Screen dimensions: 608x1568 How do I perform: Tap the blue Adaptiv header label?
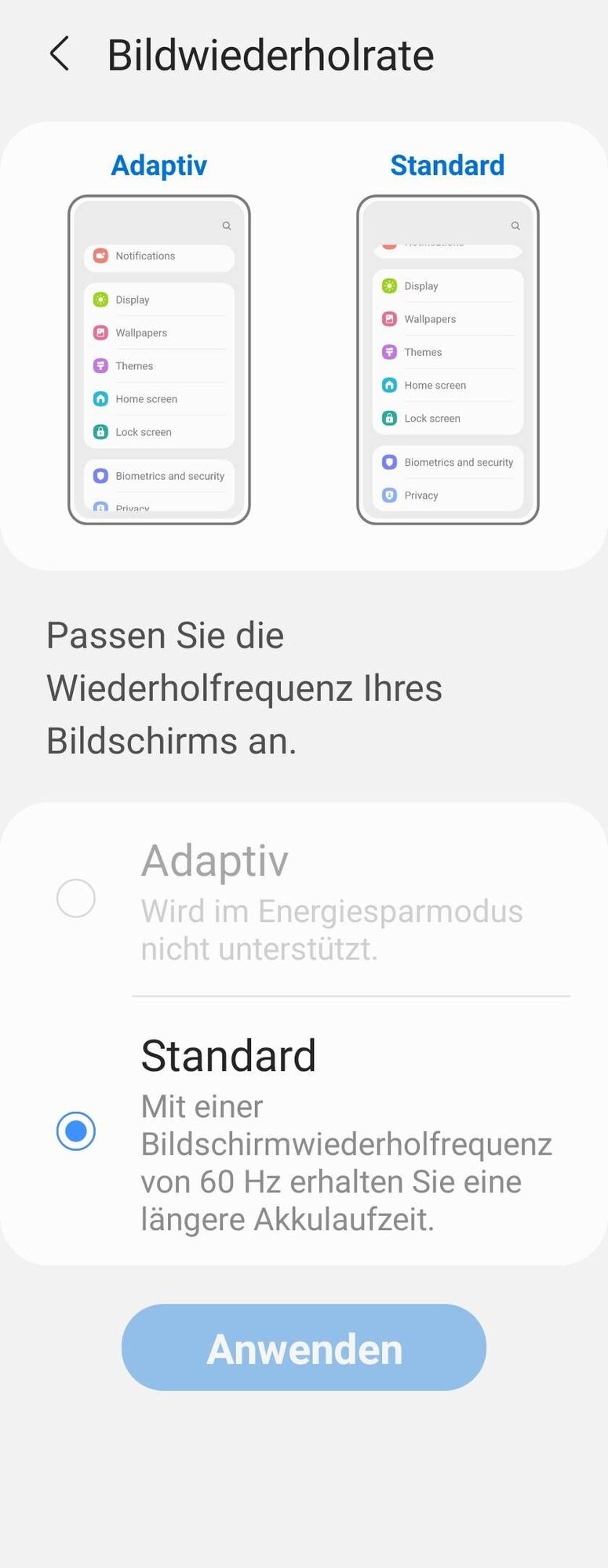coord(158,165)
